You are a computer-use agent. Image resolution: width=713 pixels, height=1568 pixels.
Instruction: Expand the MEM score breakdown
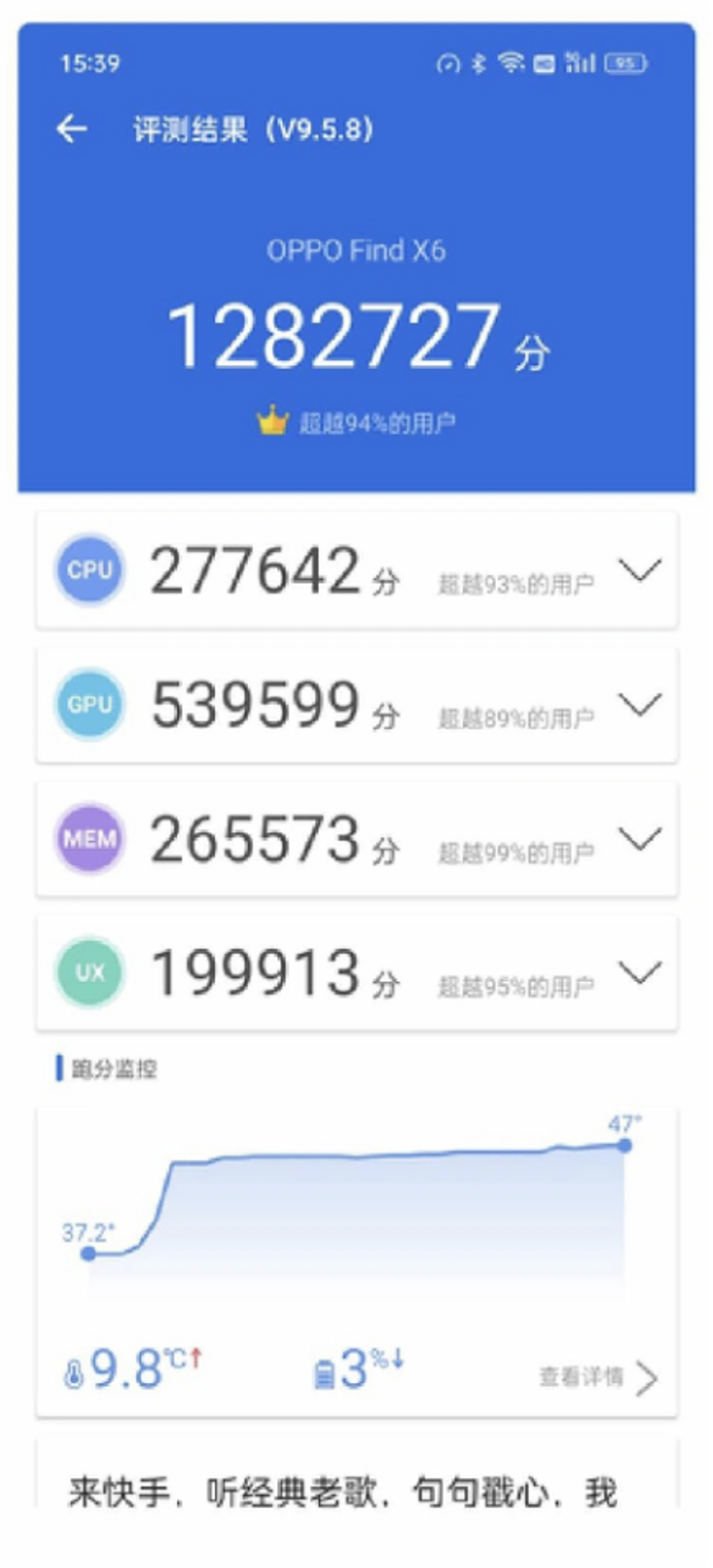click(x=639, y=839)
